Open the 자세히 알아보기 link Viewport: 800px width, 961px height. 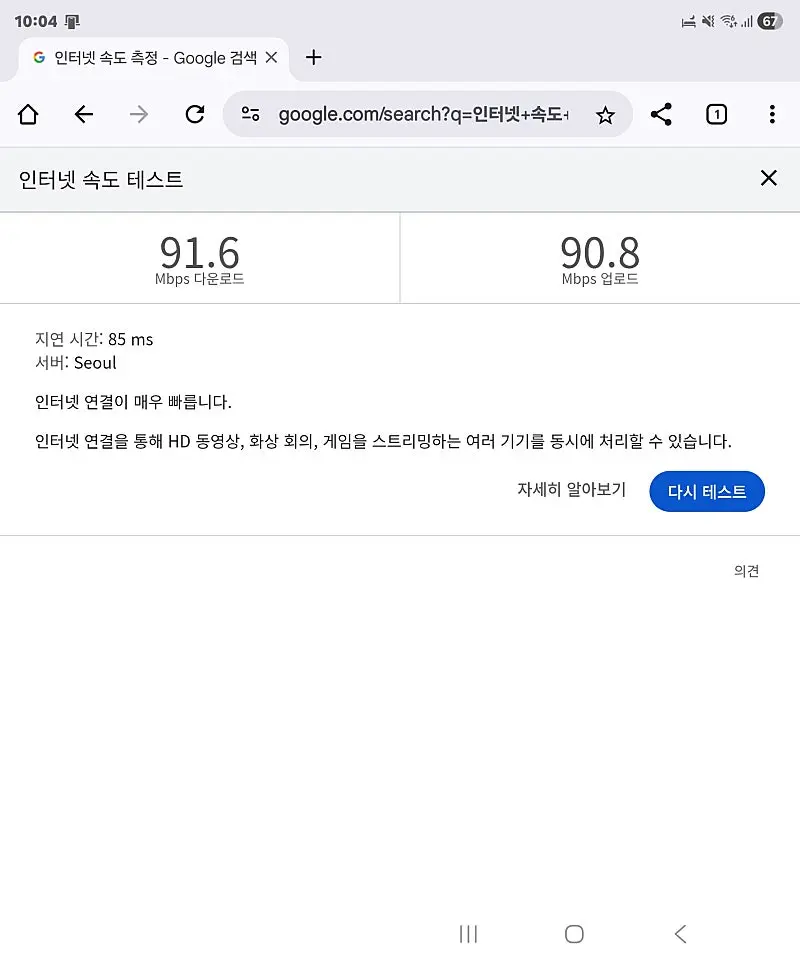tap(571, 490)
